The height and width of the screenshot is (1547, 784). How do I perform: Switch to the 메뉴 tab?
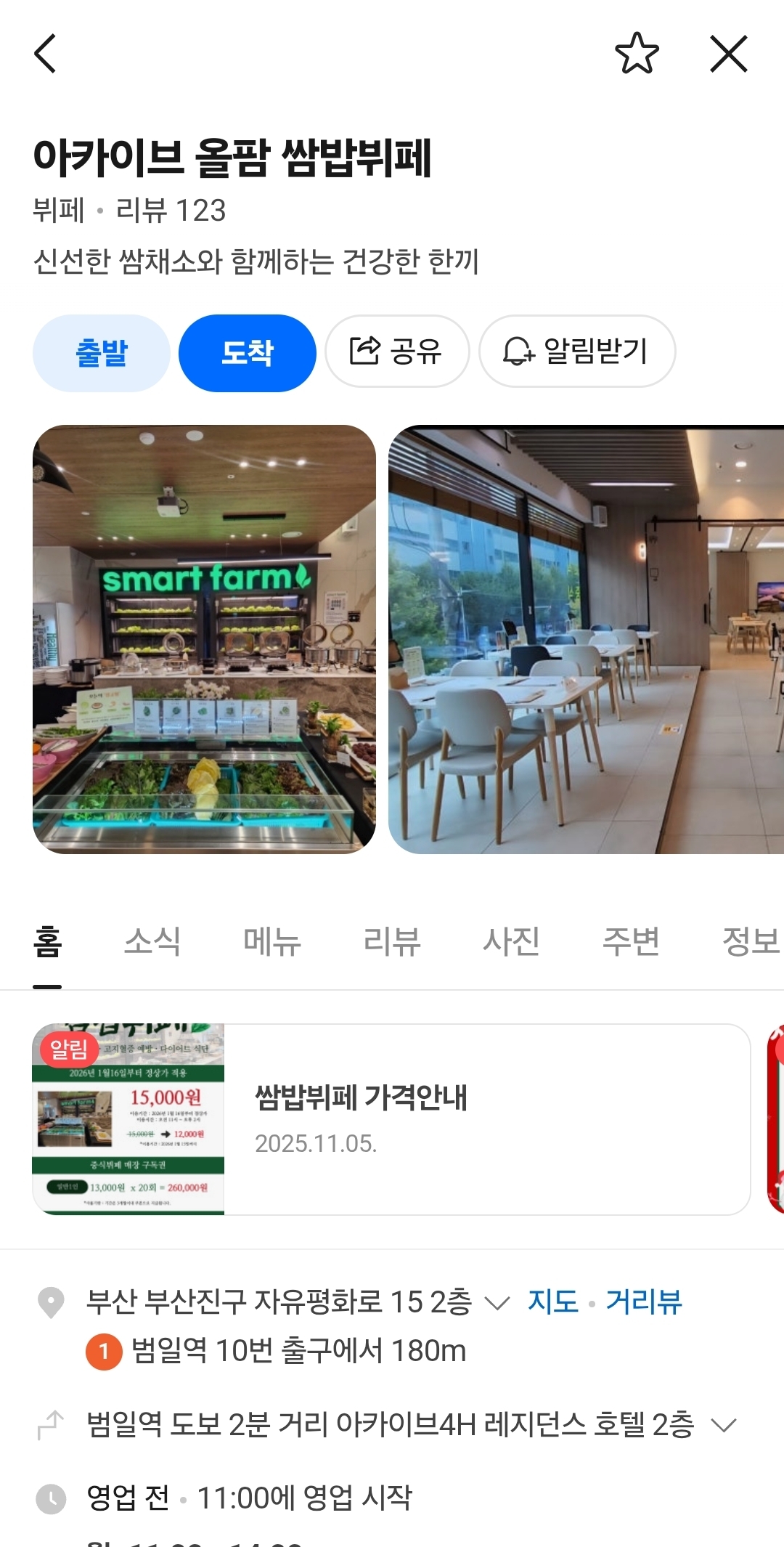coord(272,942)
